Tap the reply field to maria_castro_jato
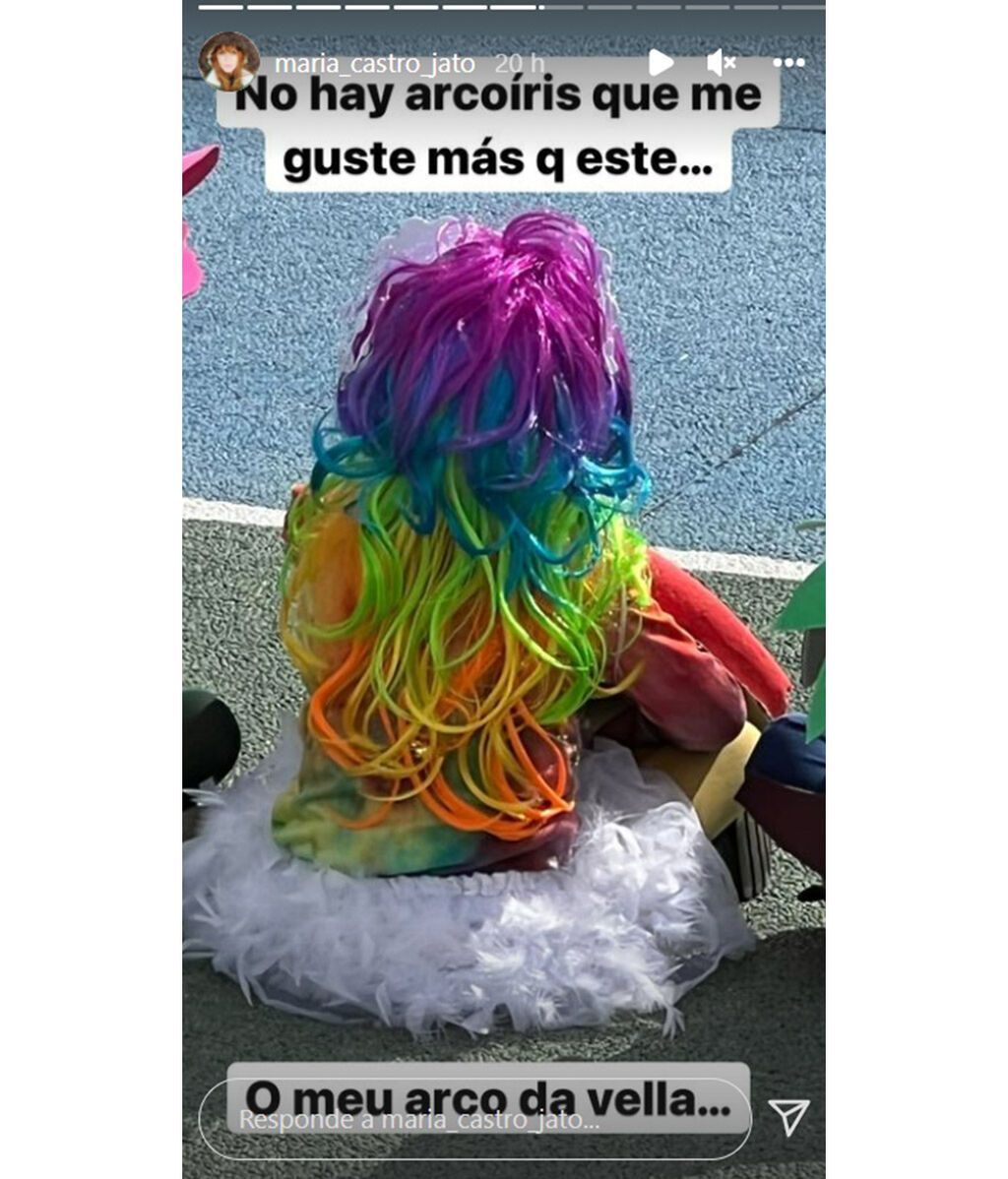The height and width of the screenshot is (1179, 1008). tap(474, 1122)
